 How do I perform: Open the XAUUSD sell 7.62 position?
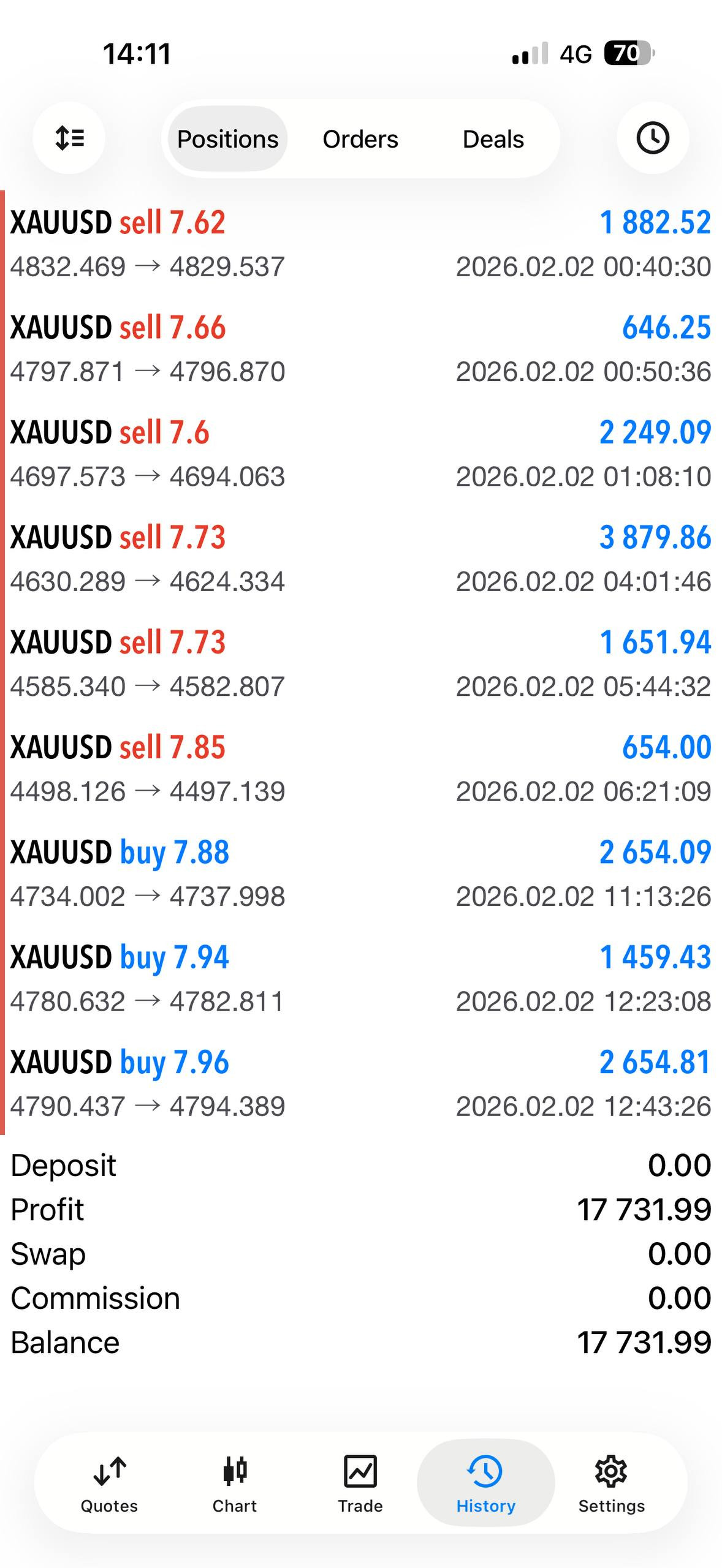(x=360, y=244)
